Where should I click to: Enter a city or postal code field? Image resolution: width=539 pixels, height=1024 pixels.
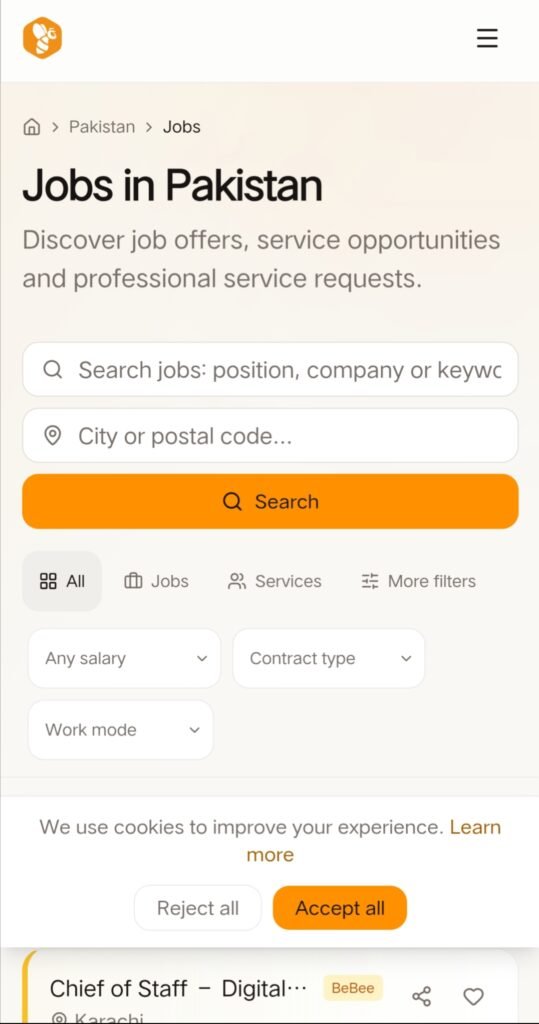270,436
